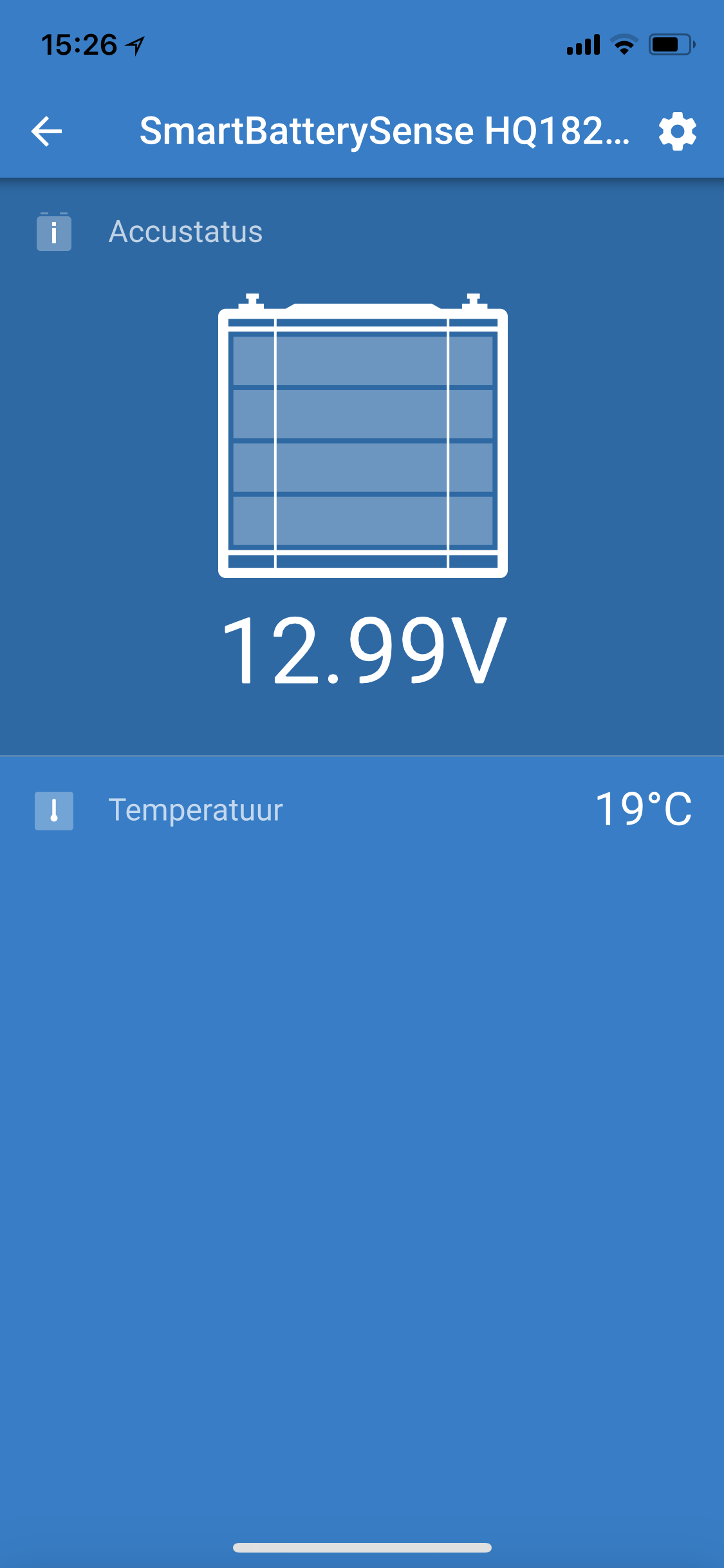Go back using the arrow icon
This screenshot has width=724, height=1568.
click(x=47, y=131)
